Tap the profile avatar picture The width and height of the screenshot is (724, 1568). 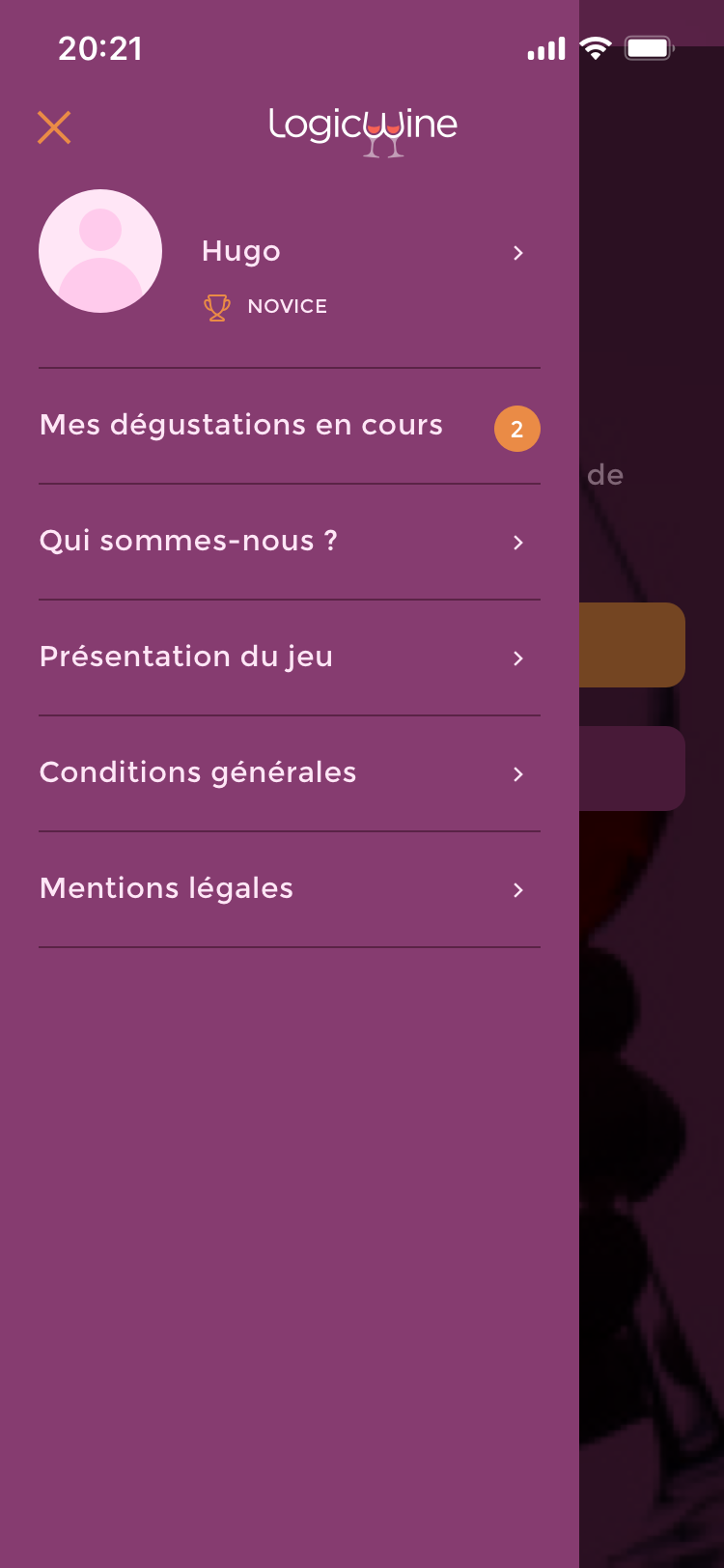point(100,250)
